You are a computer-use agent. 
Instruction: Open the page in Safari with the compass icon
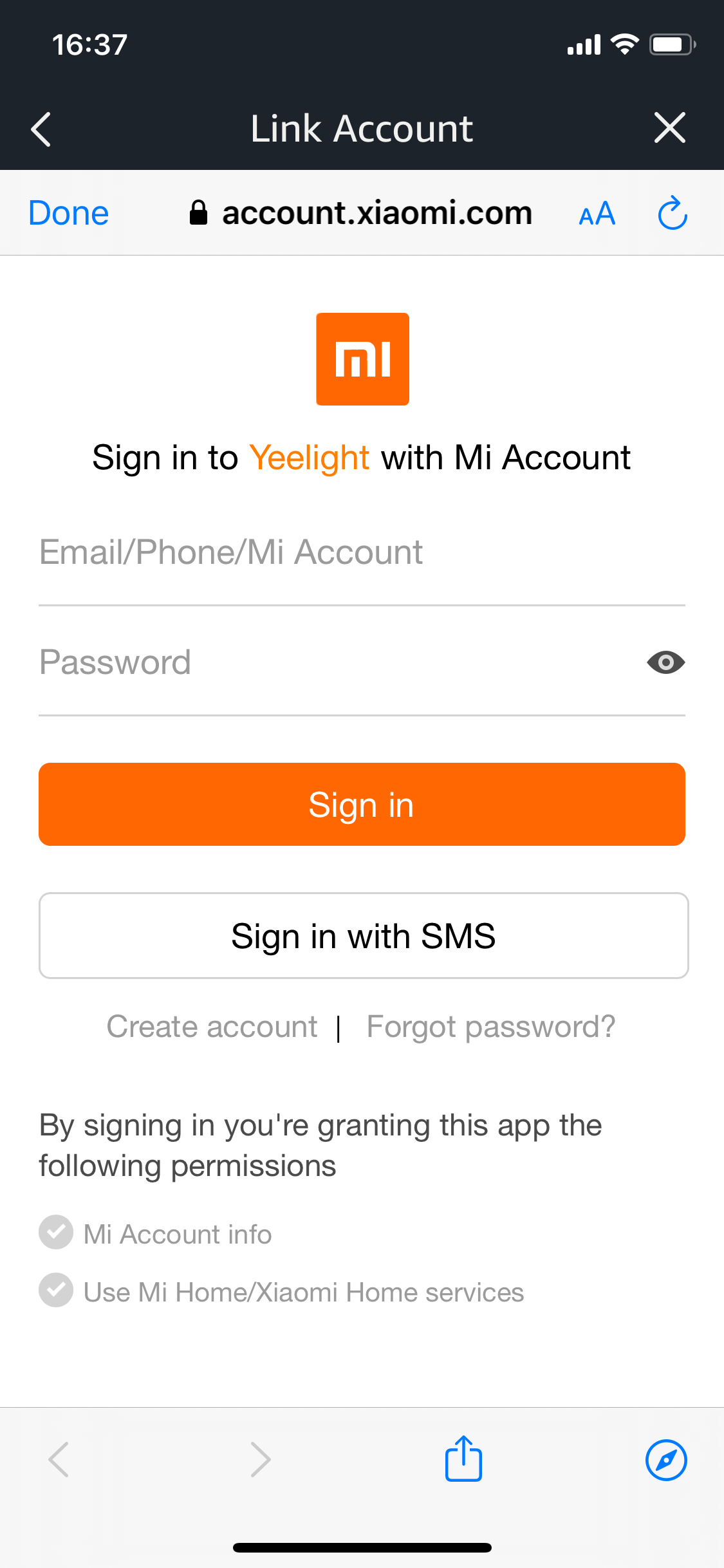(666, 1459)
